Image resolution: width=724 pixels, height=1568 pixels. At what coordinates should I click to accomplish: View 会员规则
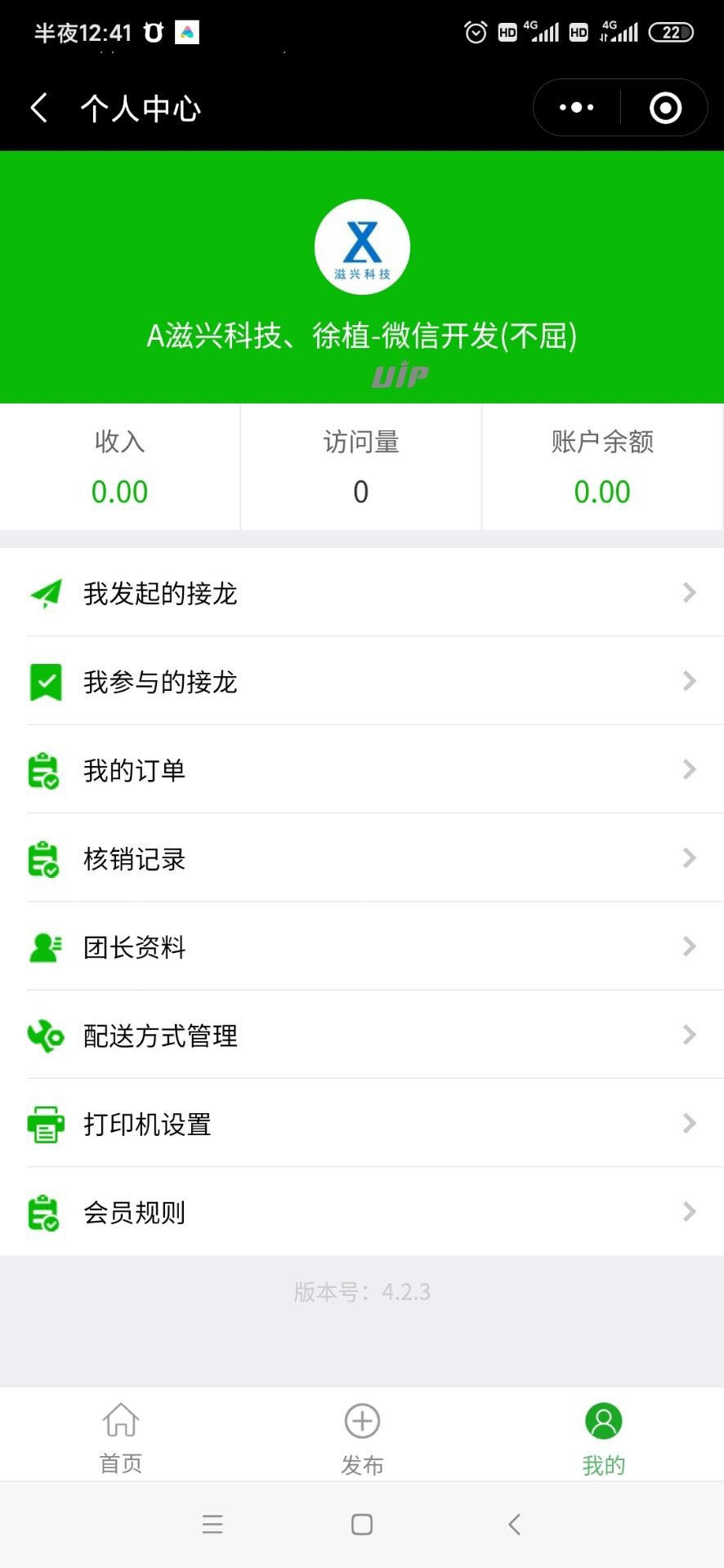(362, 1212)
